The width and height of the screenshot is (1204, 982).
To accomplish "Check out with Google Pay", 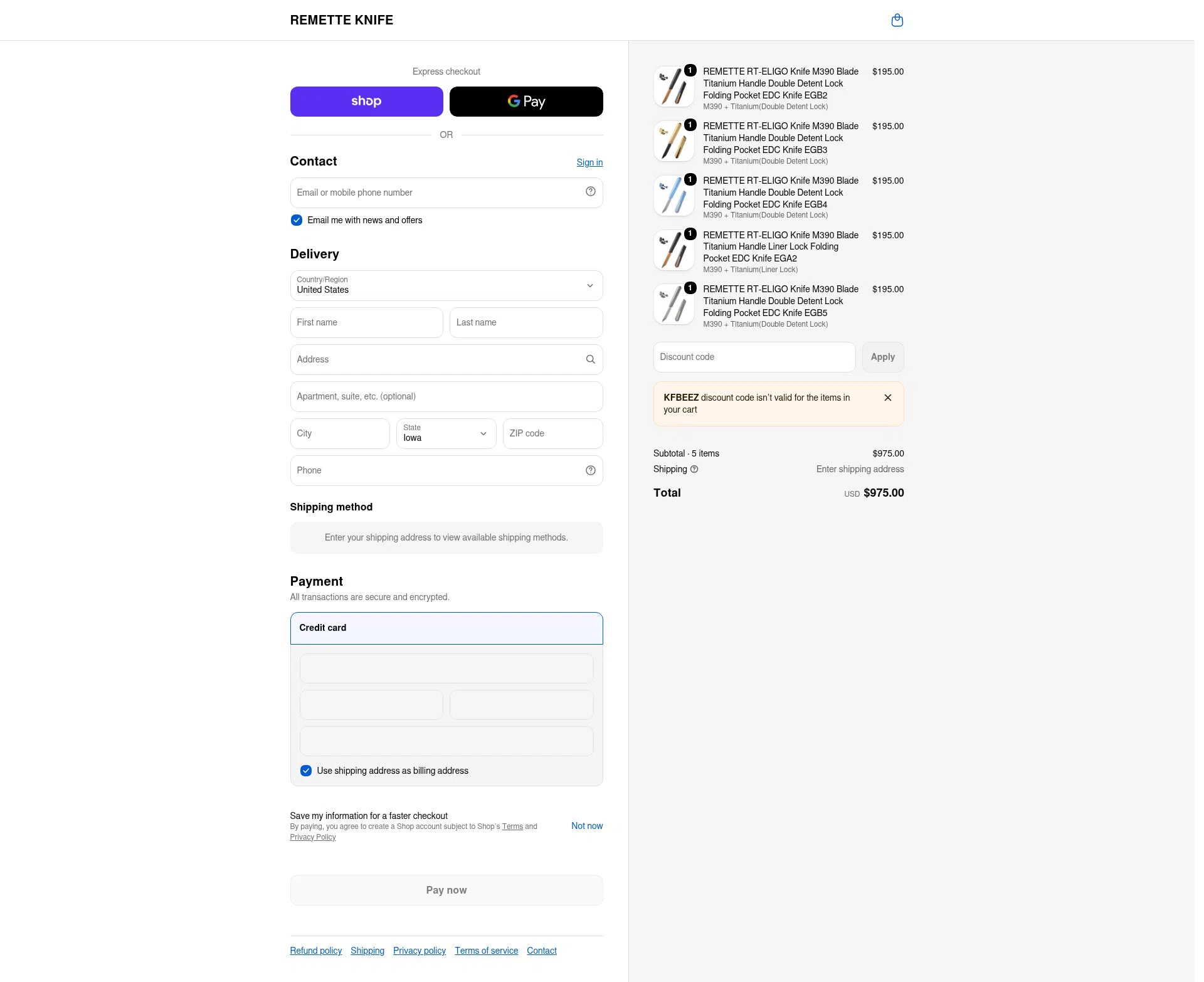I will [526, 102].
